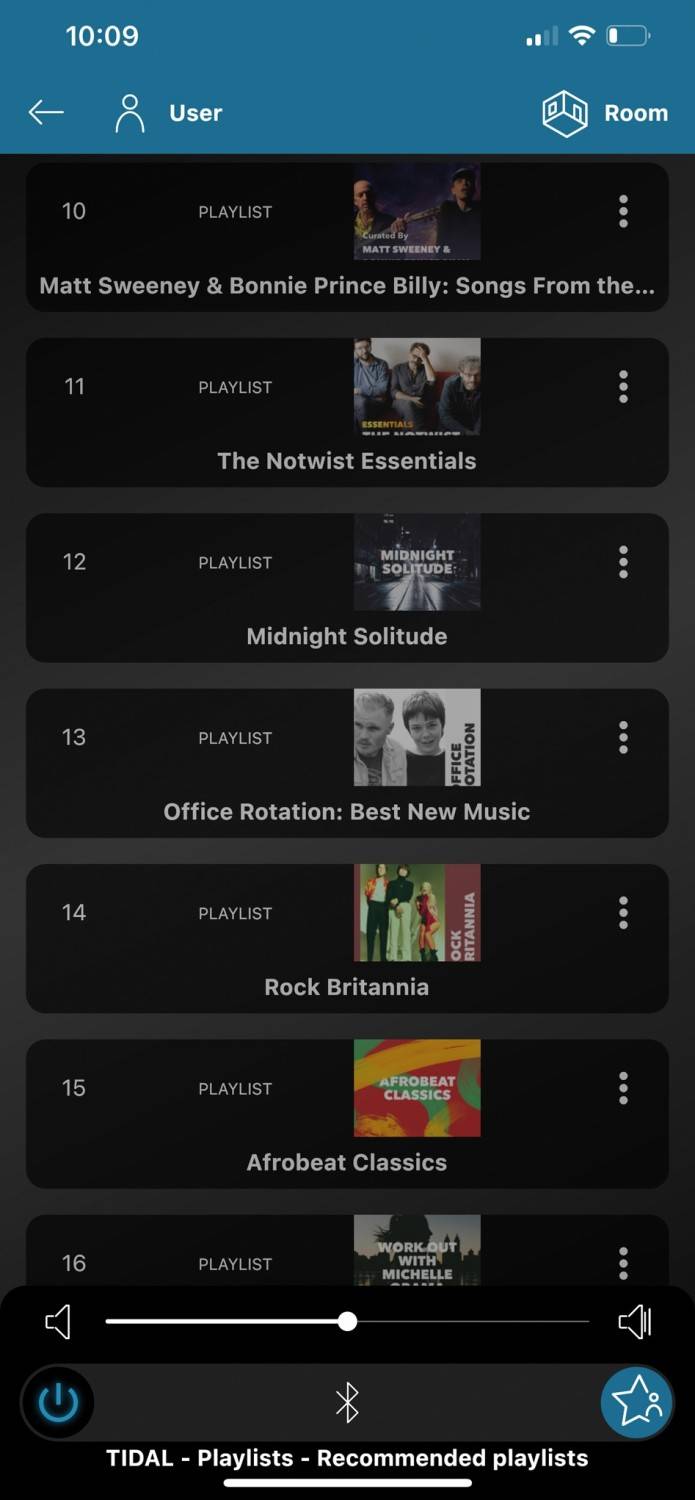Tap the overflow menu for Office Rotation
This screenshot has height=1500, width=695.
[x=623, y=737]
